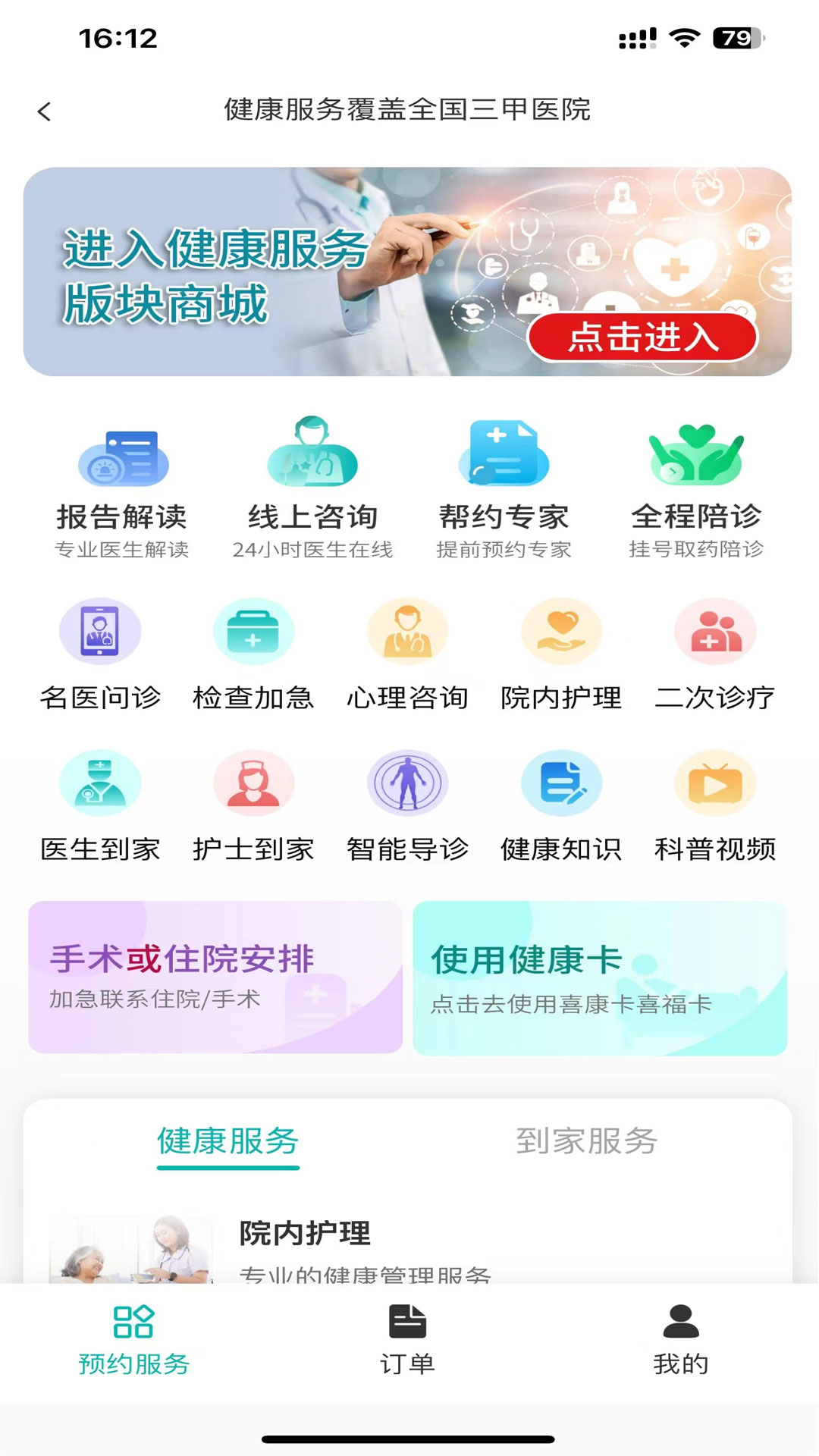Open 健康知识 knowledge icon
This screenshot has height=1456, width=819.
(561, 785)
